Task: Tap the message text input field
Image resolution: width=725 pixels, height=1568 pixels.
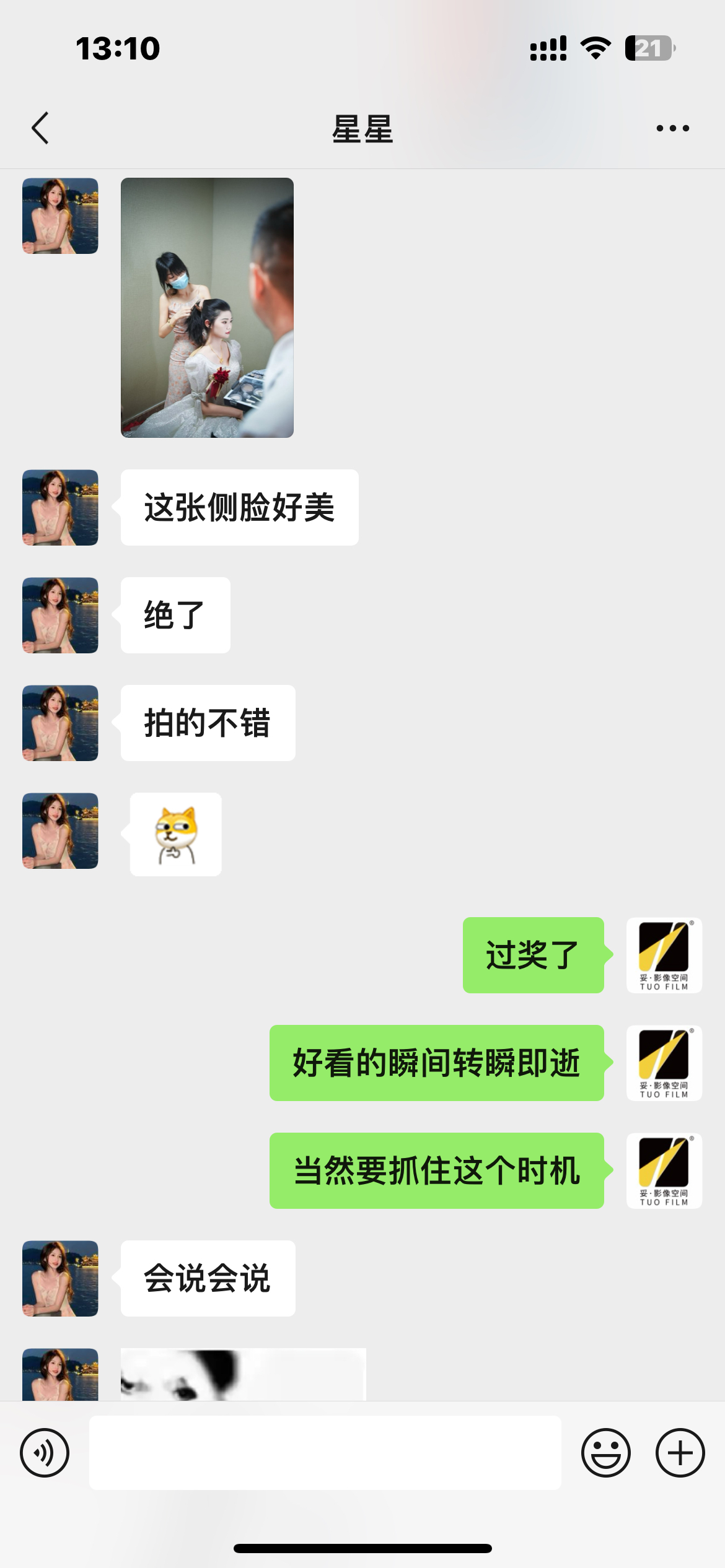Action: (x=325, y=1453)
